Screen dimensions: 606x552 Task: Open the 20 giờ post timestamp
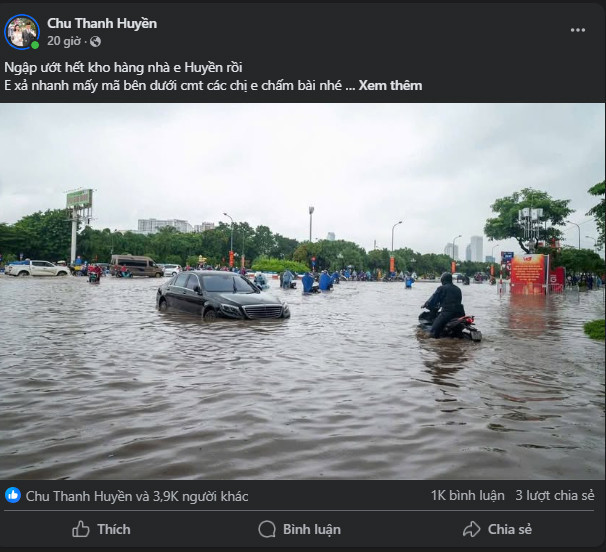click(64, 42)
